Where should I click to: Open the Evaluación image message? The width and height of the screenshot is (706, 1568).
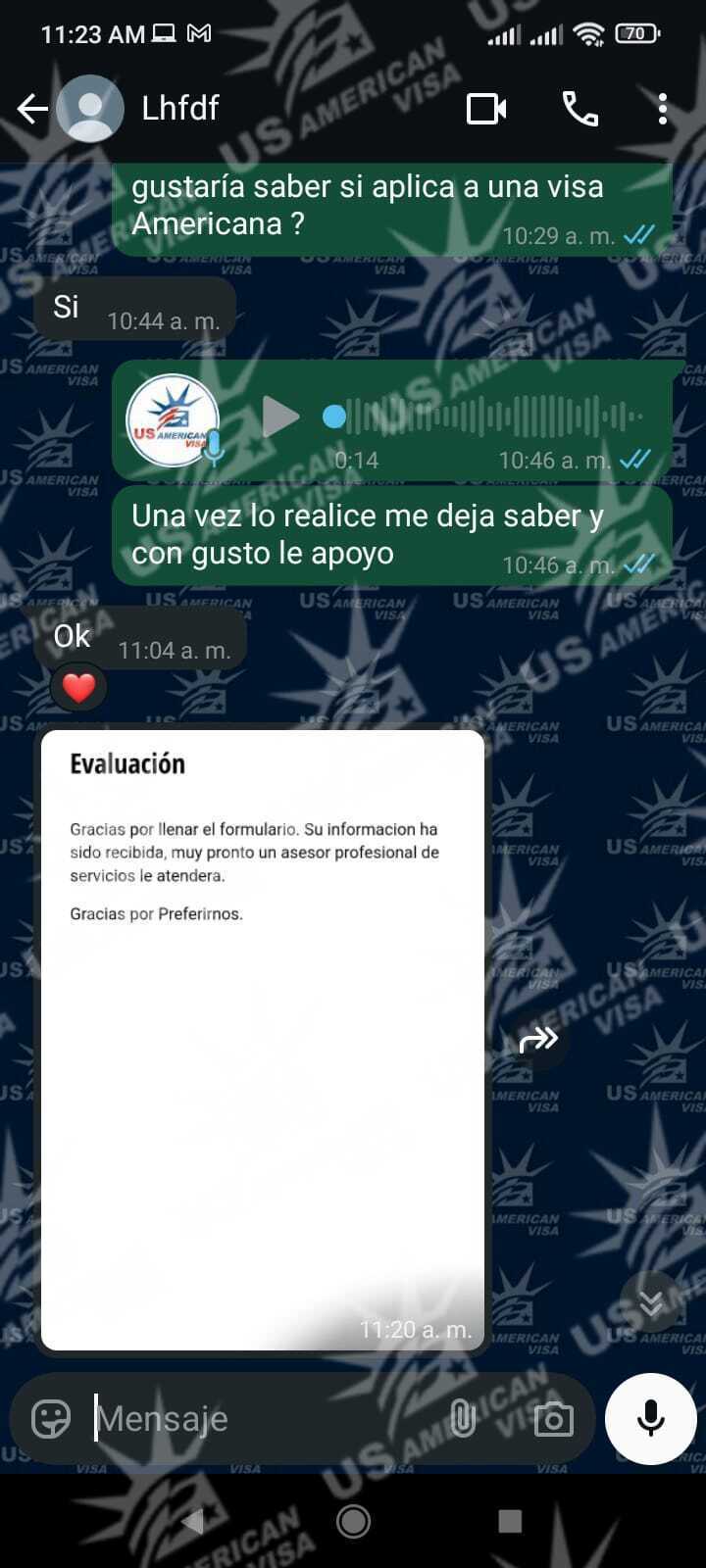(263, 1039)
